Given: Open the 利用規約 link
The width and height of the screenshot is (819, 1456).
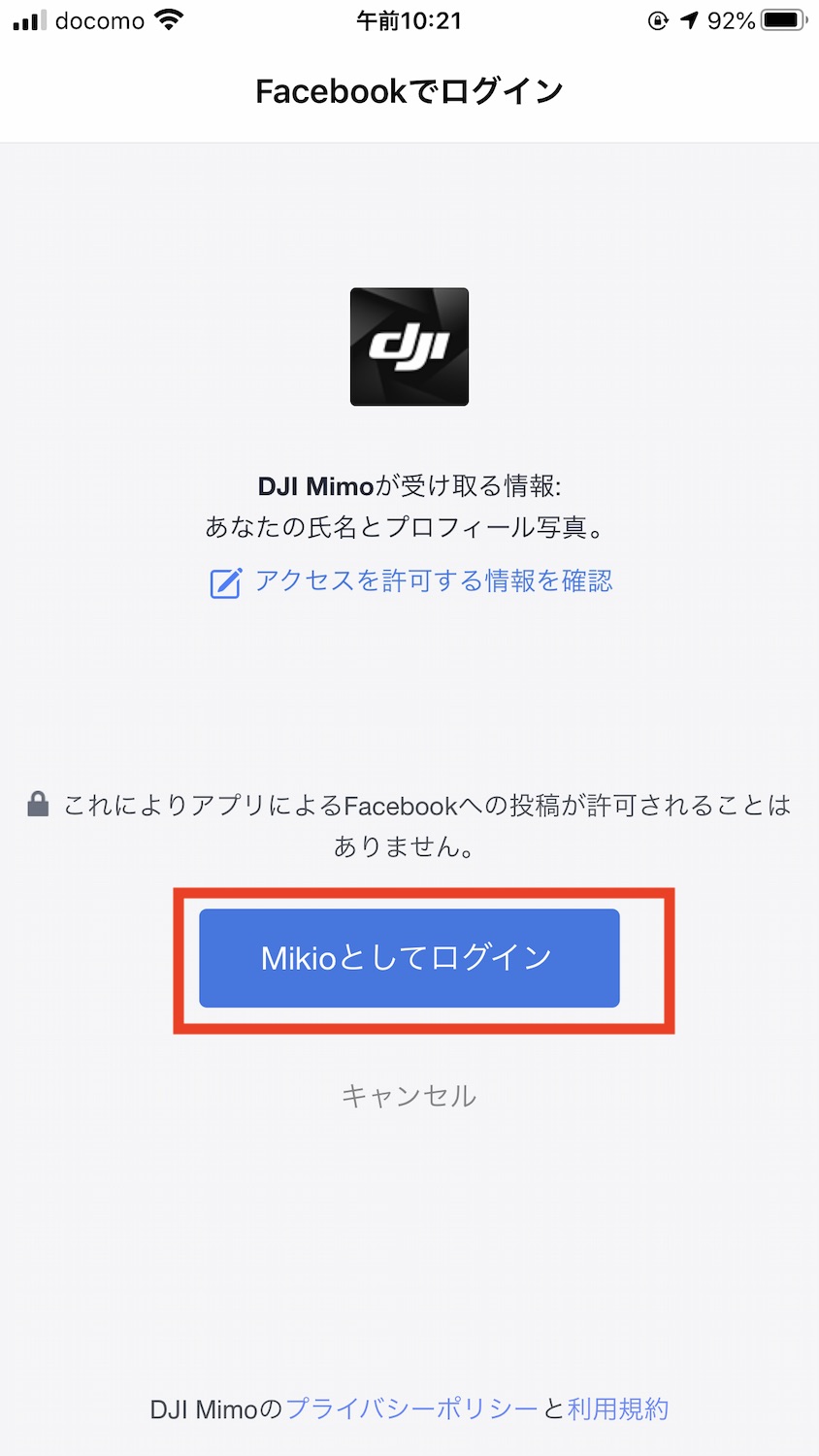Looking at the screenshot, I should tap(618, 1409).
